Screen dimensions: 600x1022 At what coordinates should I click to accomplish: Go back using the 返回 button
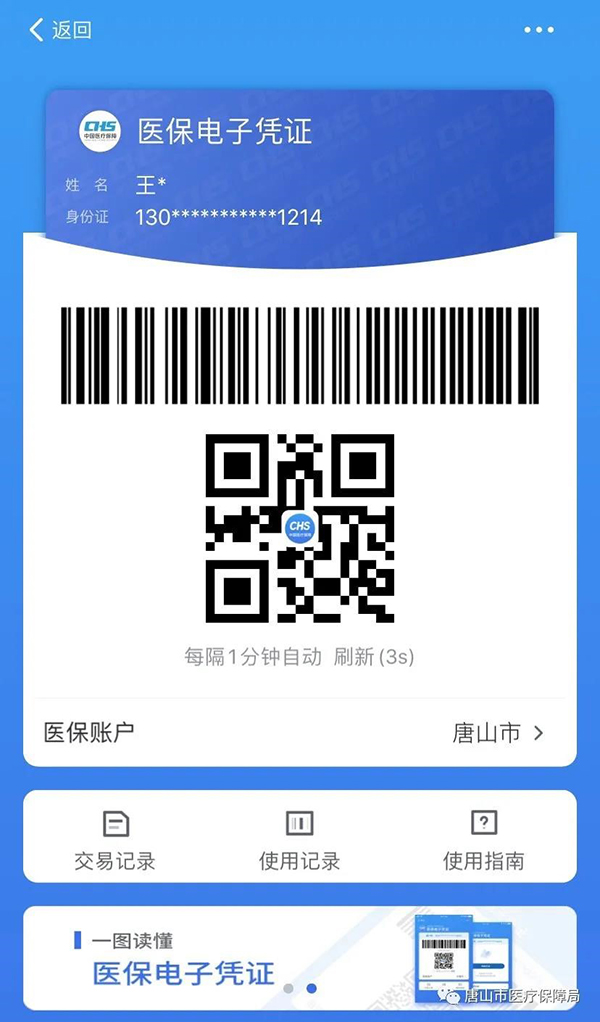[x=60, y=30]
